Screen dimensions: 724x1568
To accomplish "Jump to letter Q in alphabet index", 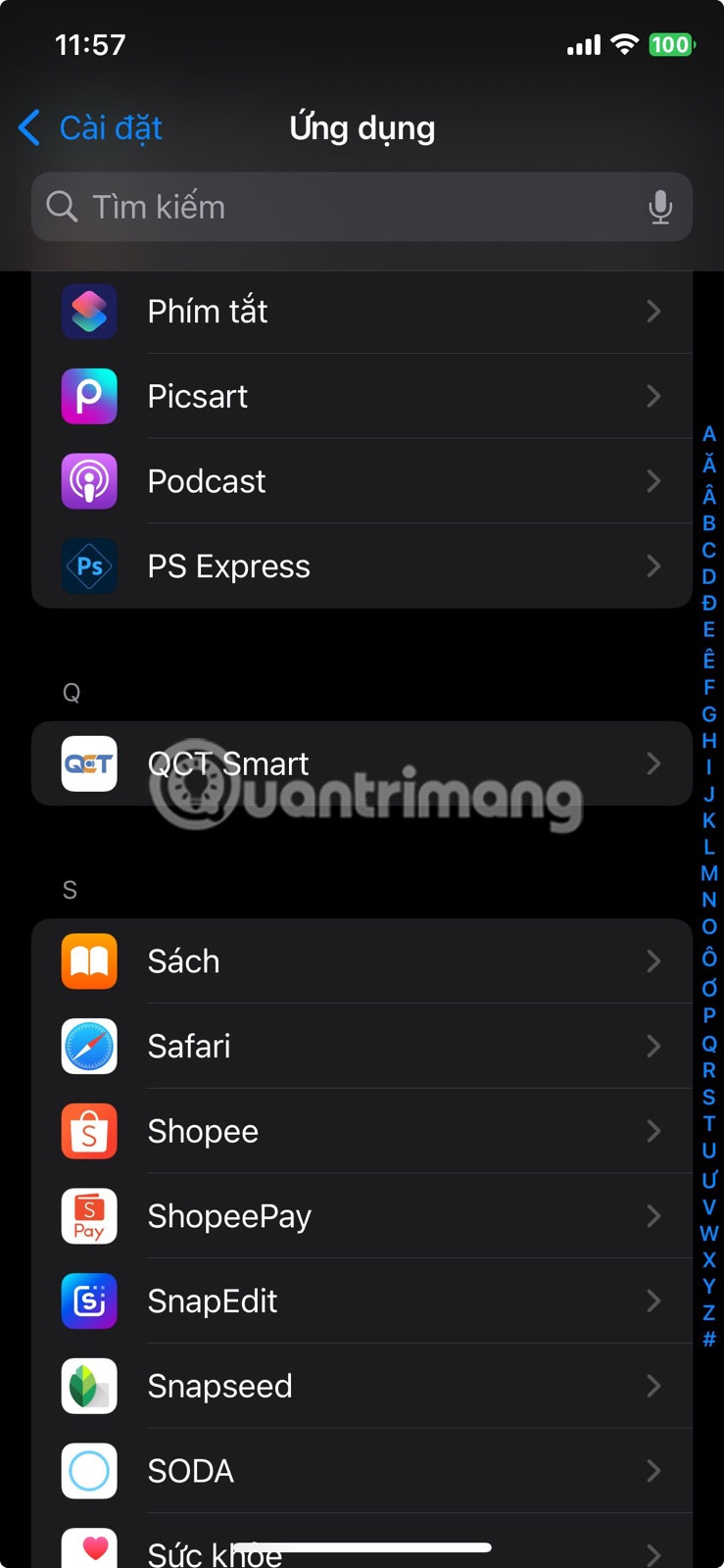I will tap(708, 1042).
